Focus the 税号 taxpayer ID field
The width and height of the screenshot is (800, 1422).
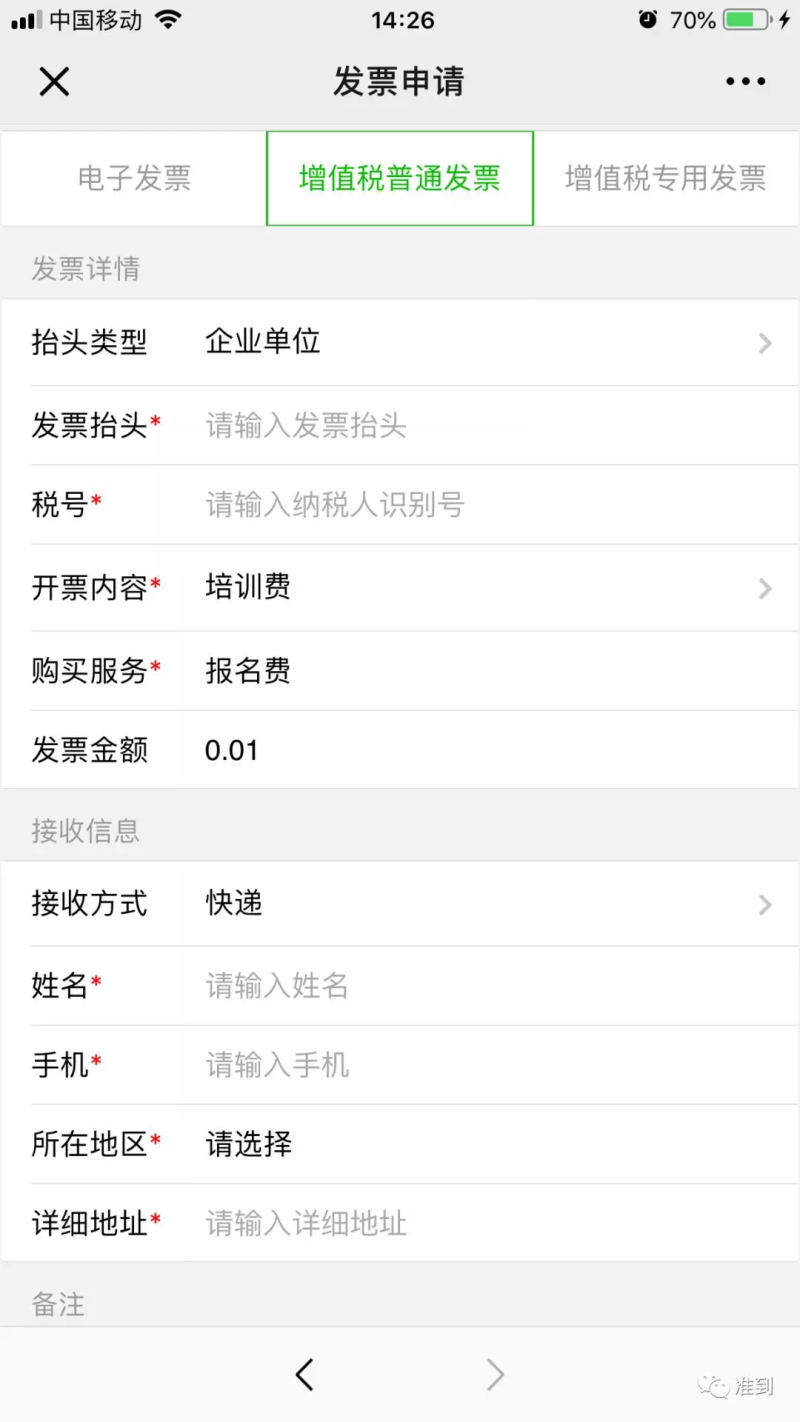point(480,505)
